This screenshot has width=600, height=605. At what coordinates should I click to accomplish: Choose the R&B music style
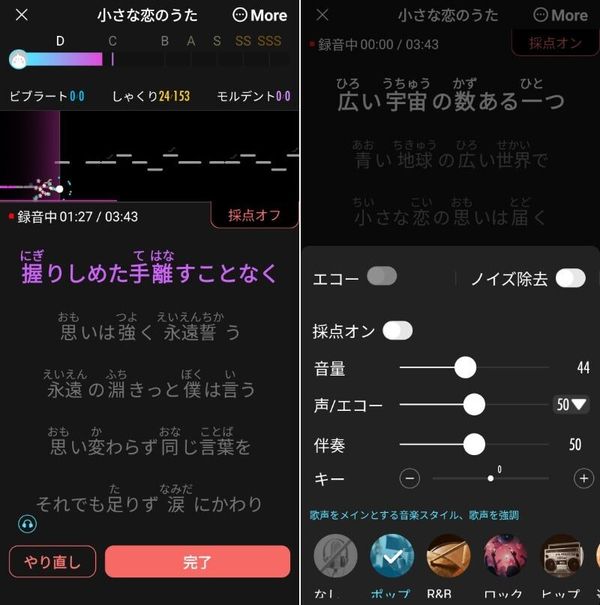(448, 556)
